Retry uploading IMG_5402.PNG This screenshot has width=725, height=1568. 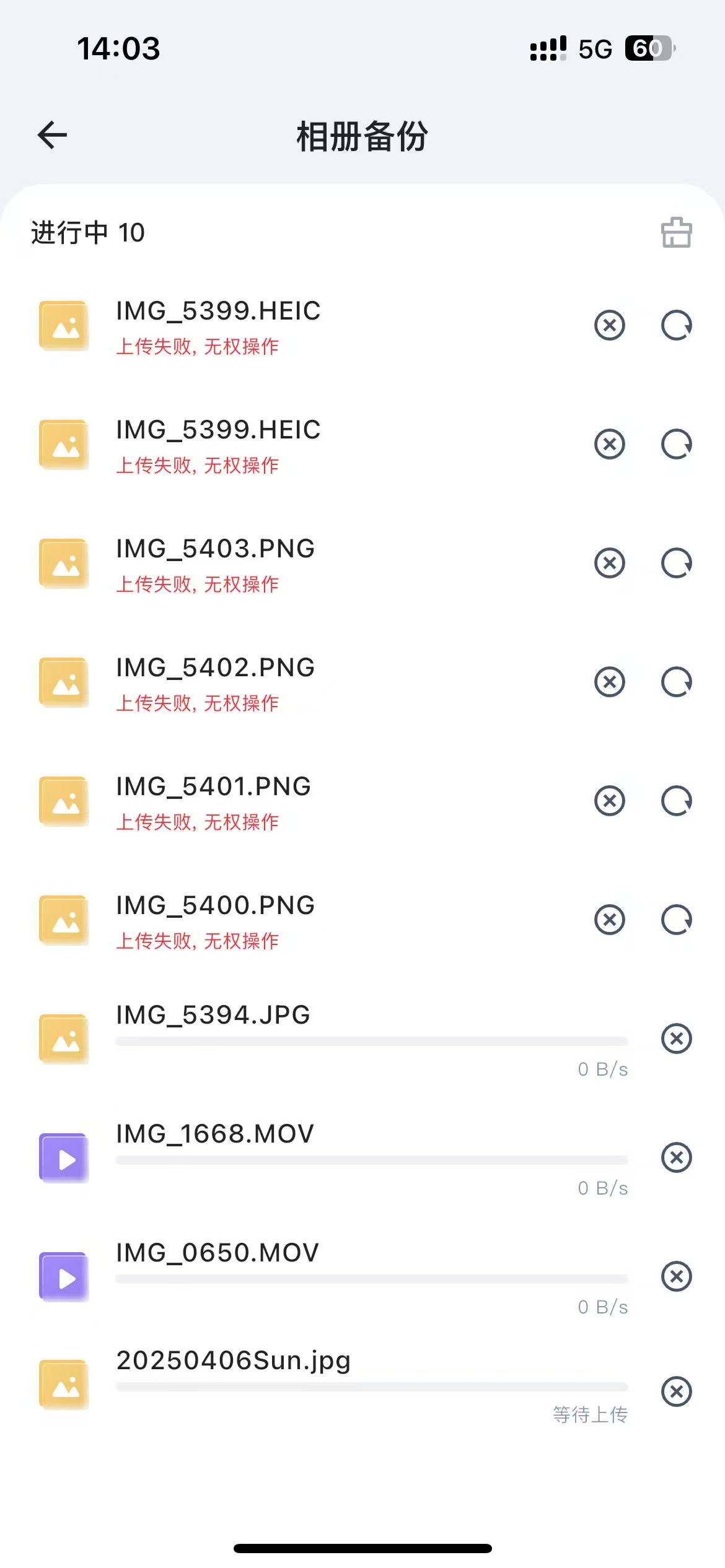point(676,682)
